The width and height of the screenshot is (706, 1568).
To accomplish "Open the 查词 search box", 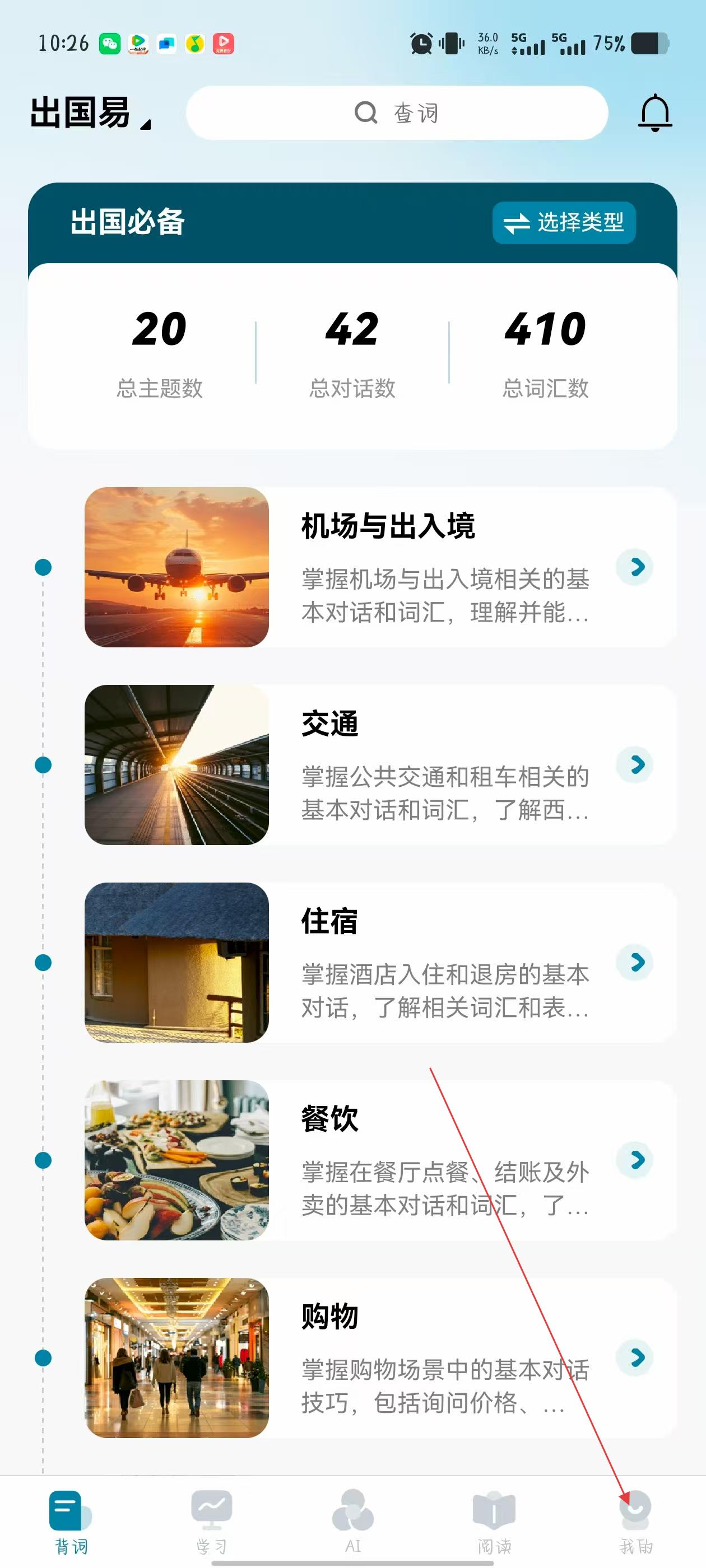I will [397, 113].
